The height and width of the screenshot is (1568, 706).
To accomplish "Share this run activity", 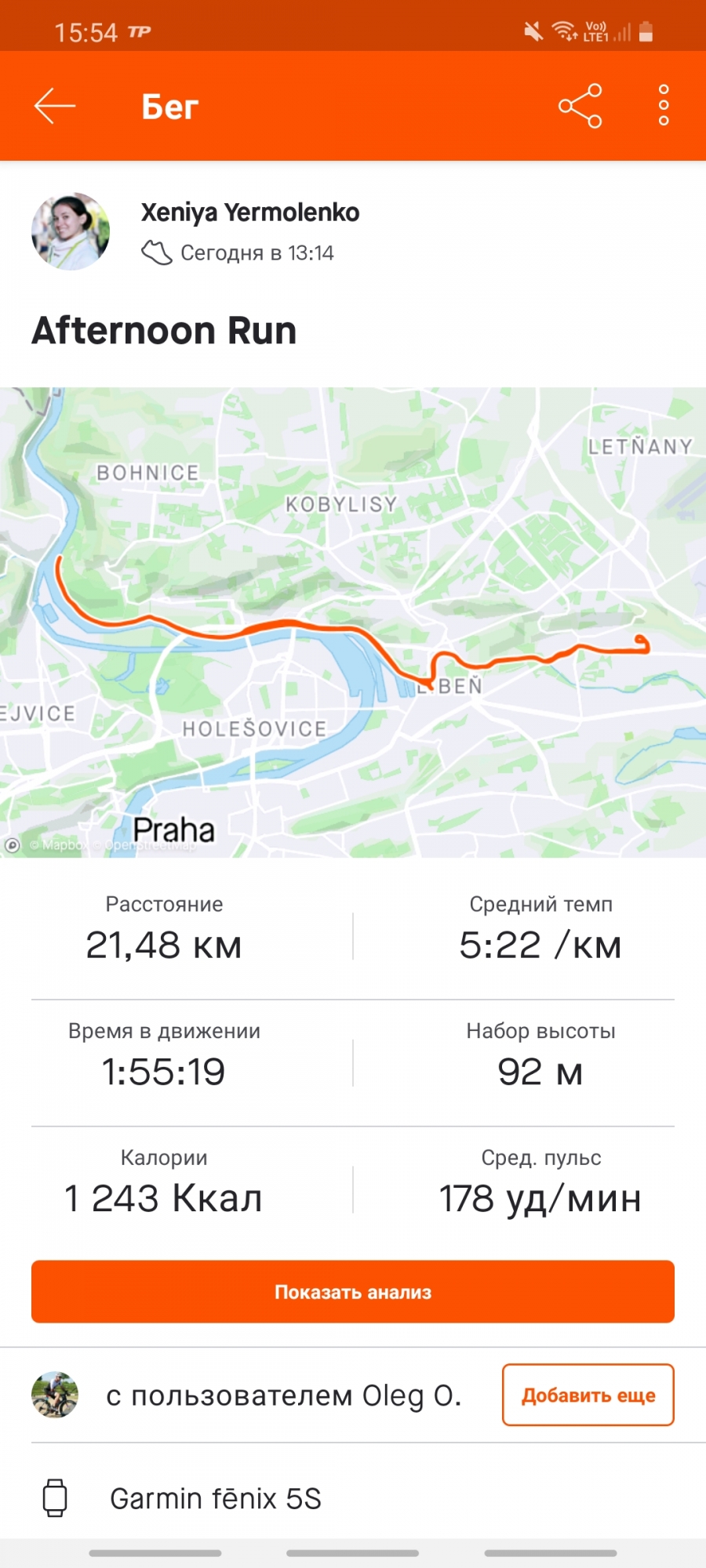I will 580,106.
